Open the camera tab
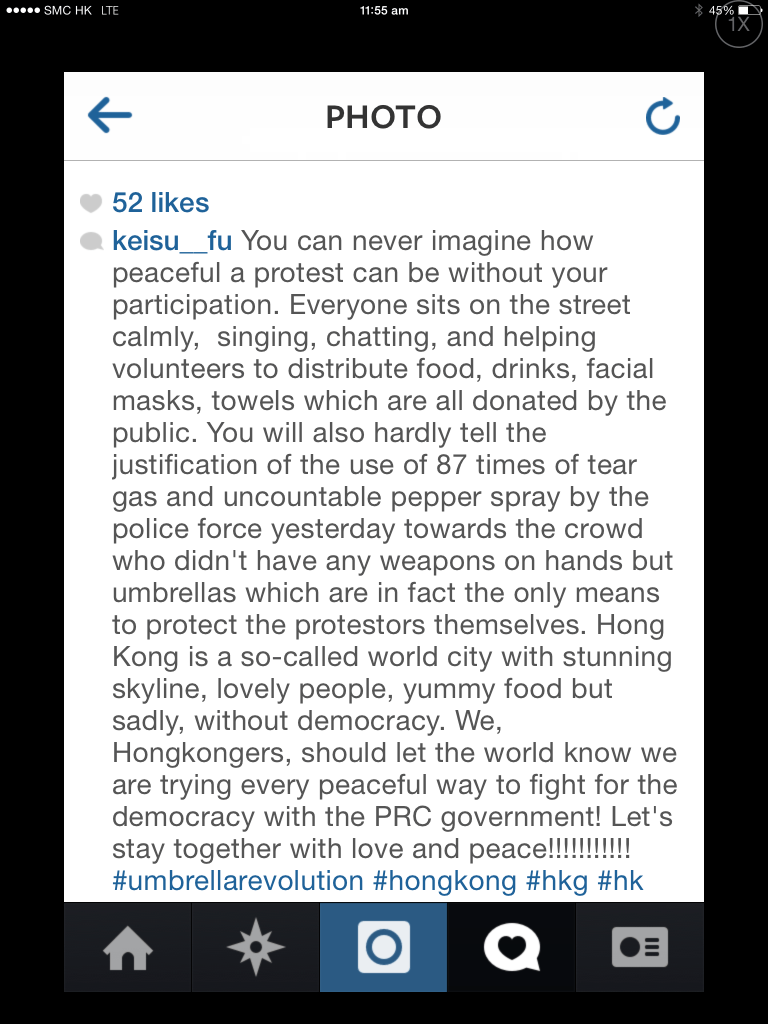Viewport: 768px width, 1024px height. click(384, 947)
